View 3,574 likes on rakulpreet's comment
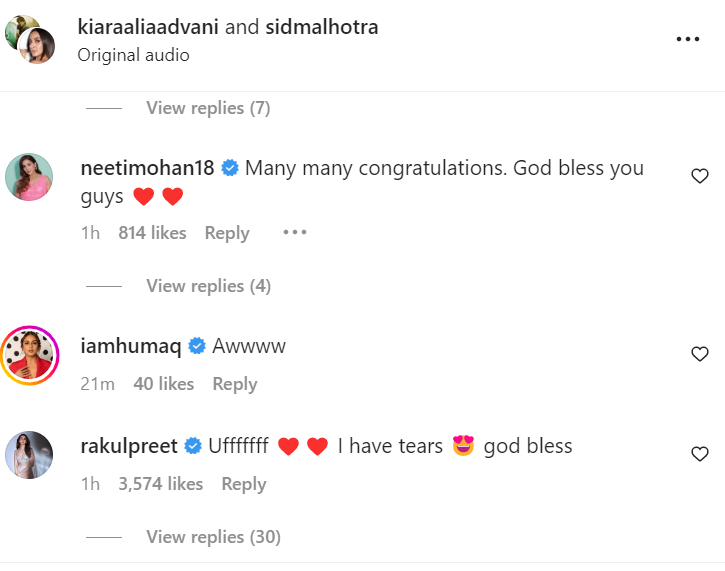The height and width of the screenshot is (571, 725). click(160, 484)
